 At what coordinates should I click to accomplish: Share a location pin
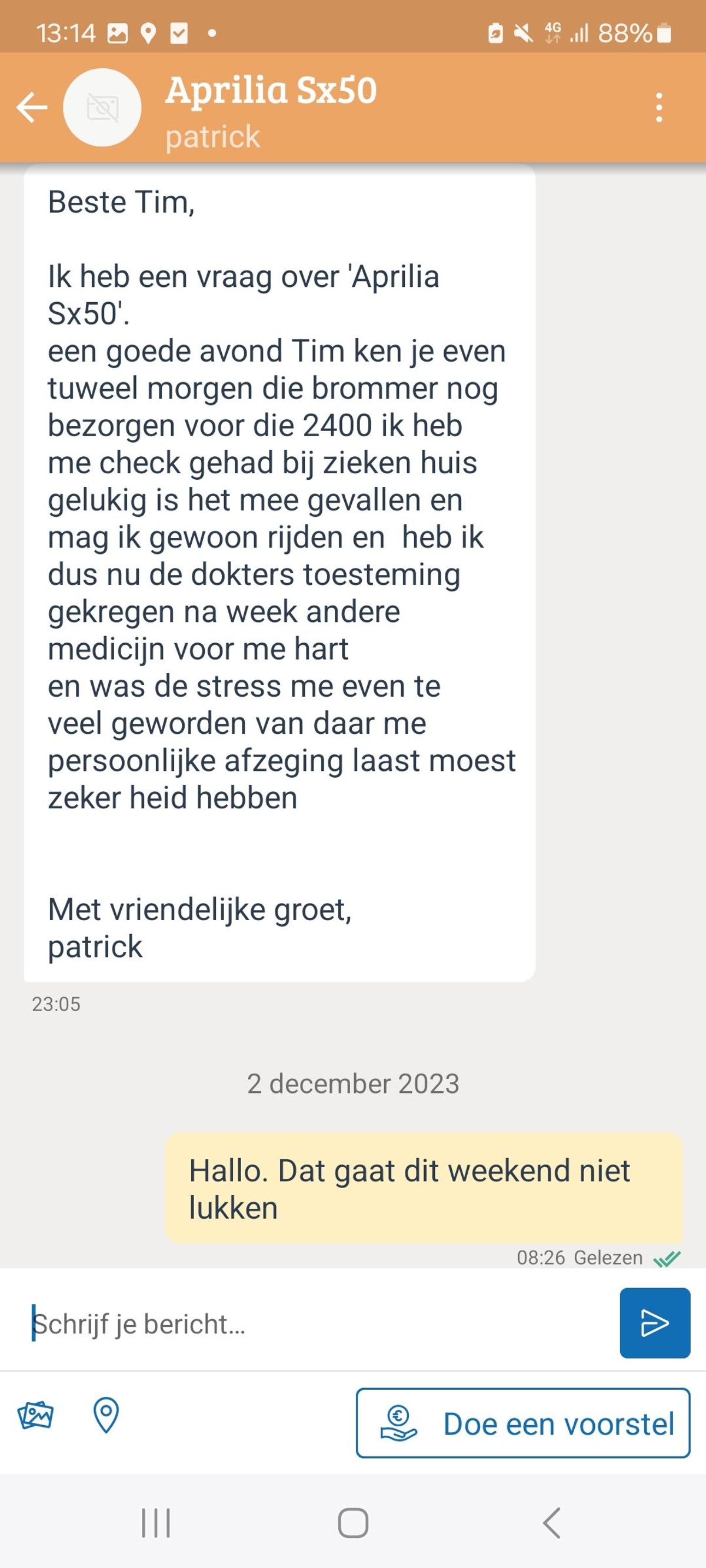pyautogui.click(x=105, y=1415)
